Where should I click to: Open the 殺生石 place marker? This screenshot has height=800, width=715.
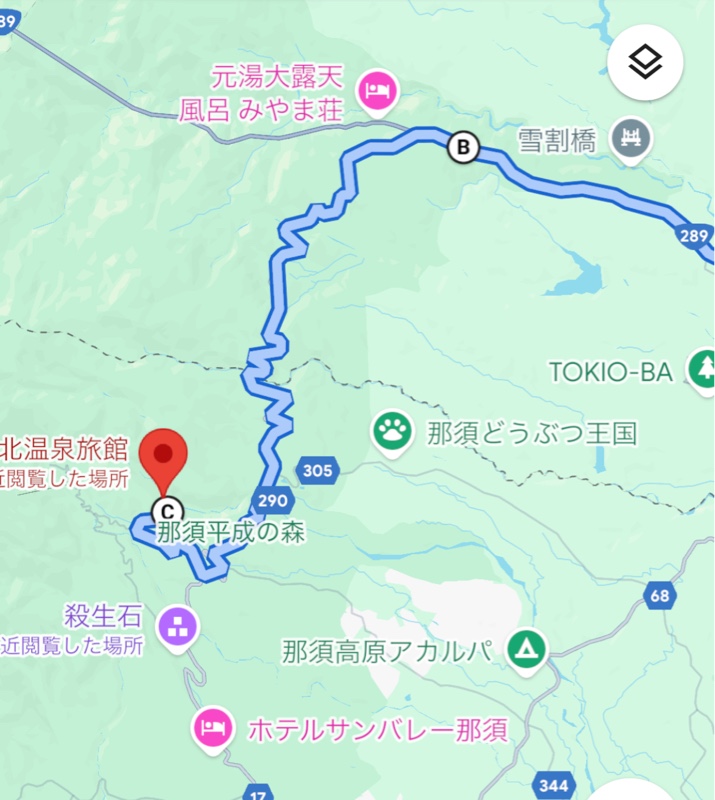pyautogui.click(x=180, y=626)
